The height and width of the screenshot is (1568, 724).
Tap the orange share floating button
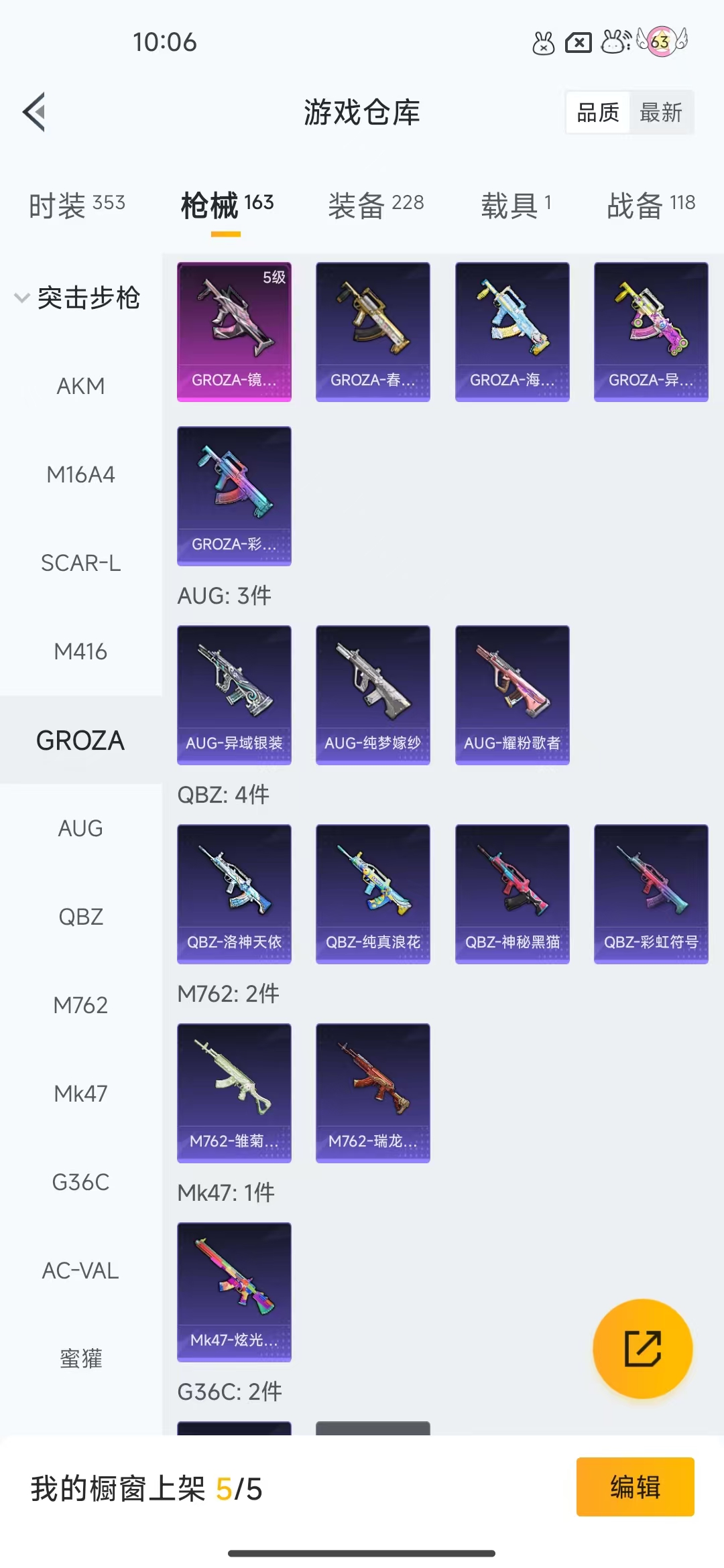pyautogui.click(x=643, y=1348)
